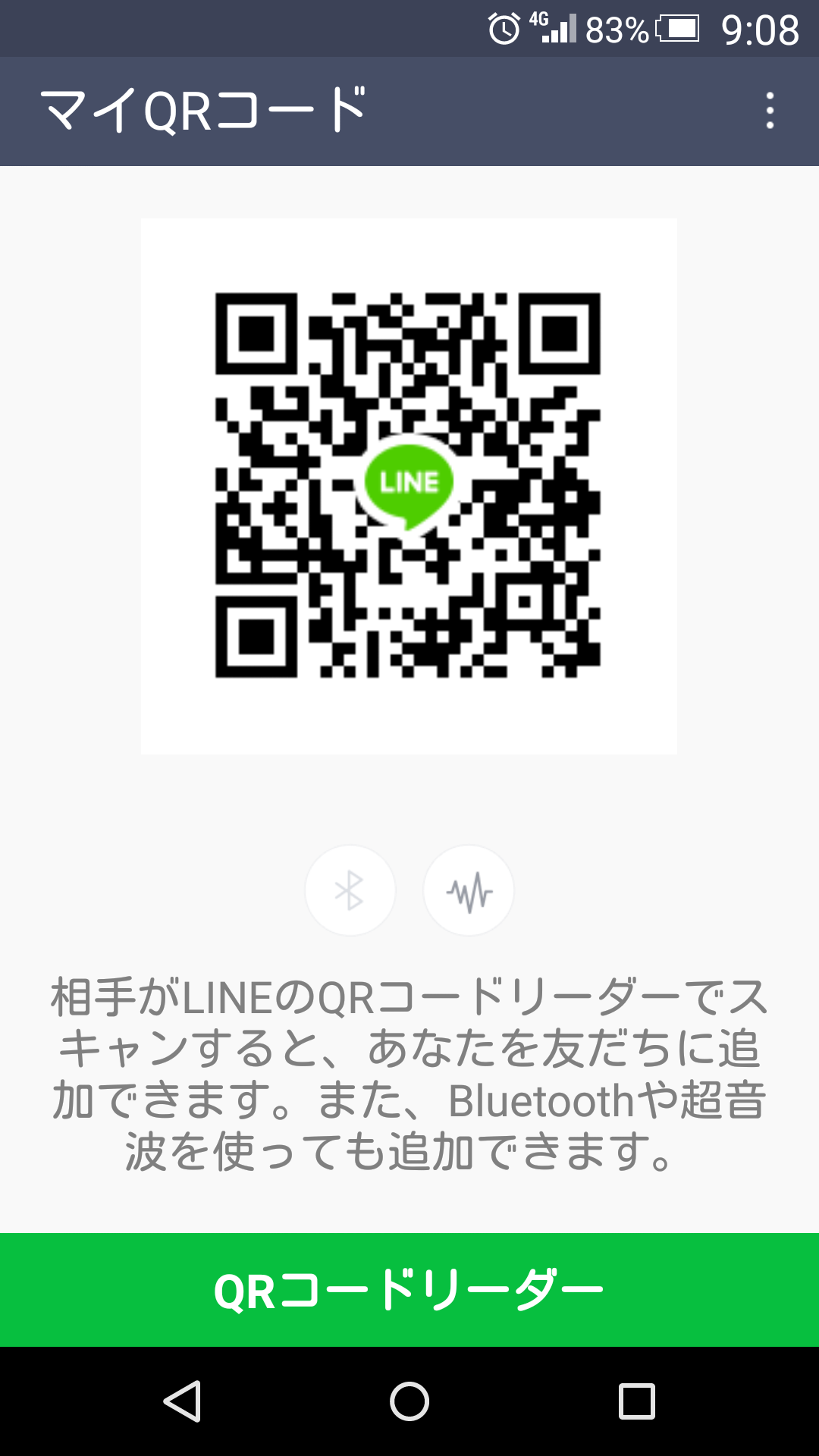
Task: Enable ultrasonic wave friend discovery
Action: (468, 890)
